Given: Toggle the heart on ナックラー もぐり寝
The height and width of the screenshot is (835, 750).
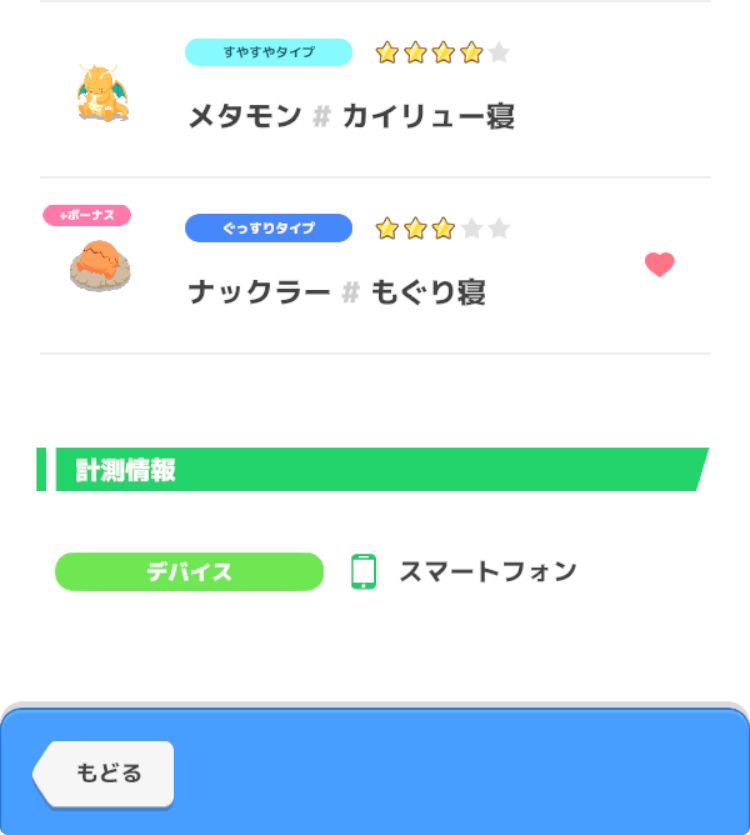Looking at the screenshot, I should tap(659, 265).
